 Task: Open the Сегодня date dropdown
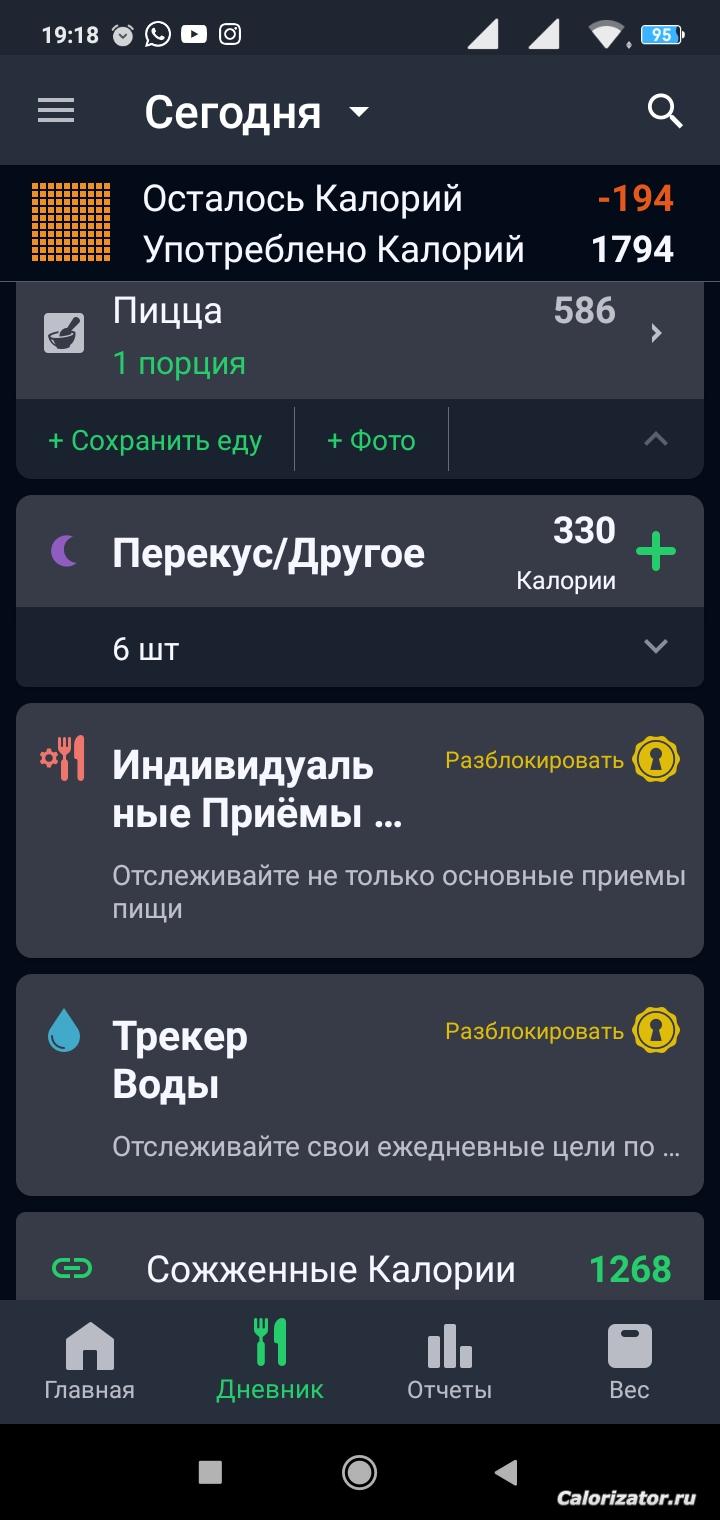[256, 112]
